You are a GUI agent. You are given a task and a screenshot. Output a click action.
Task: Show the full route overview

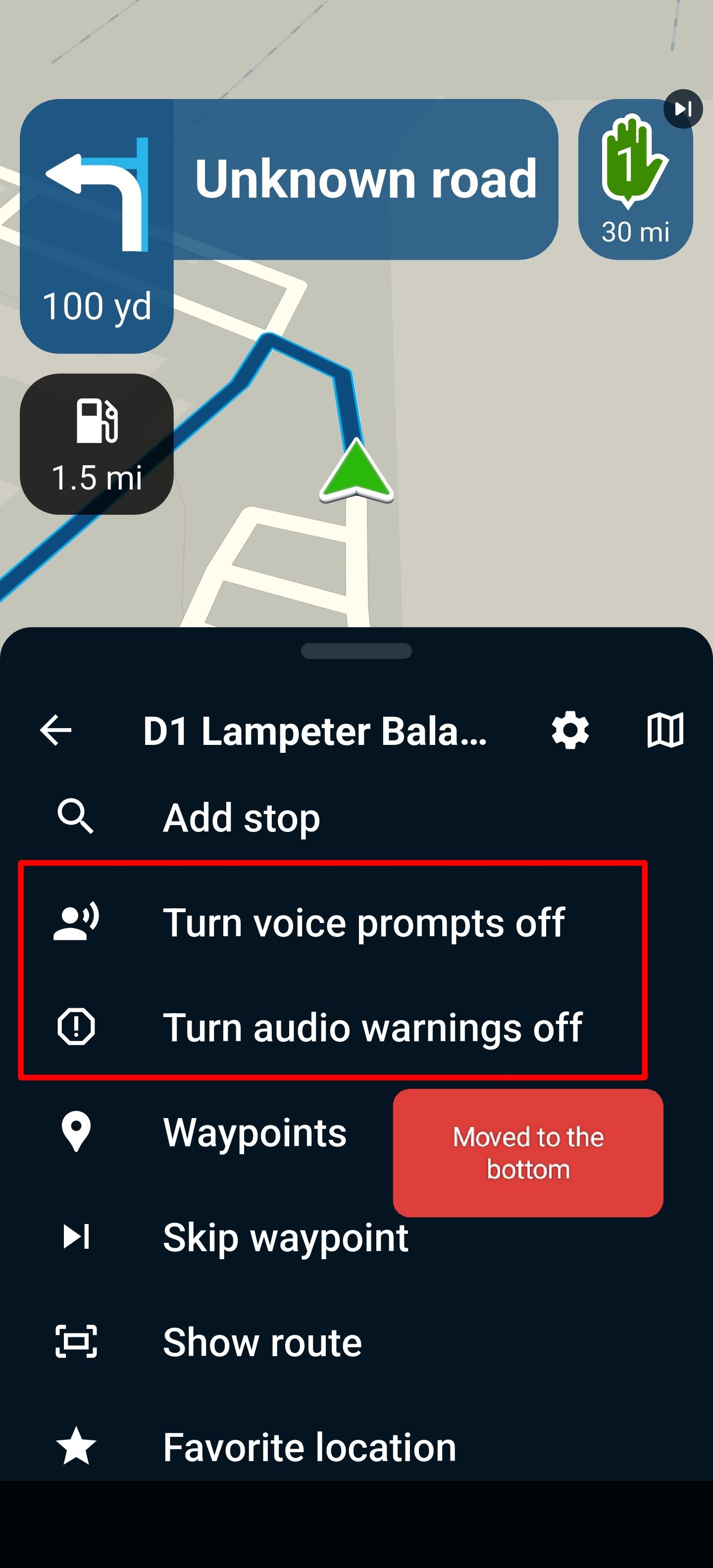coord(262,1342)
